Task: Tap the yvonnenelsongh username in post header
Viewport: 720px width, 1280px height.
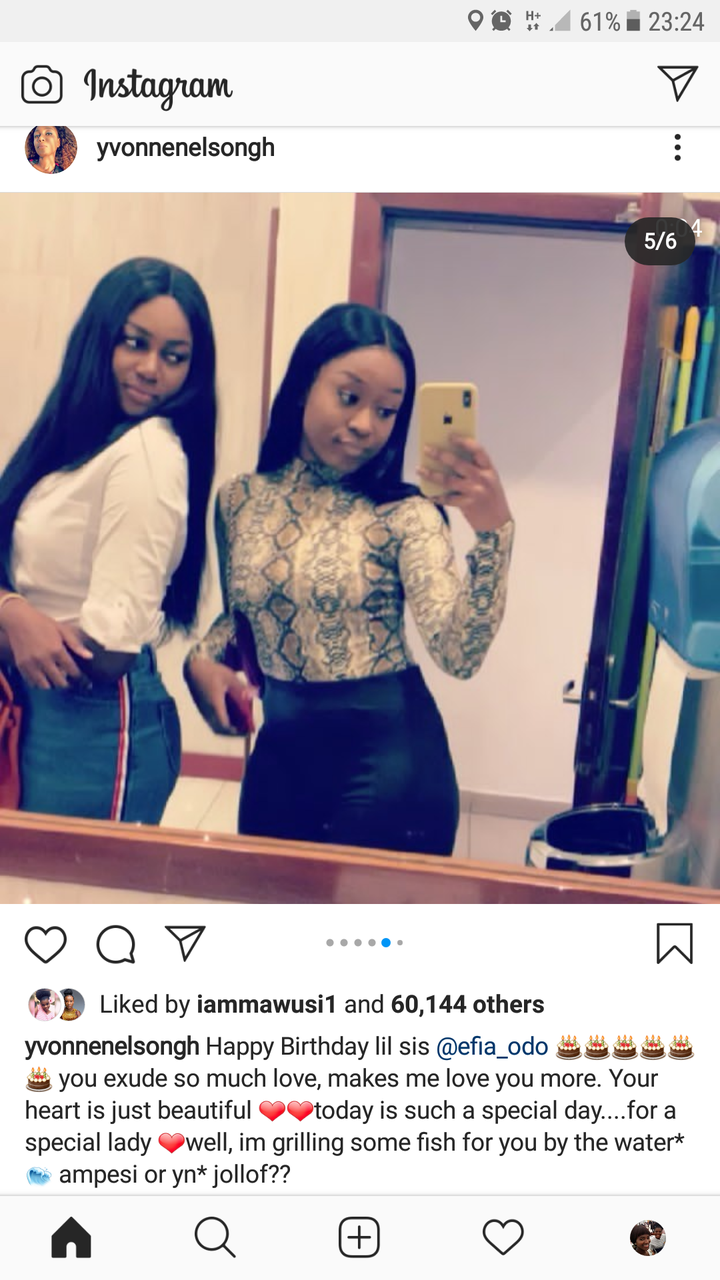Action: coord(186,148)
